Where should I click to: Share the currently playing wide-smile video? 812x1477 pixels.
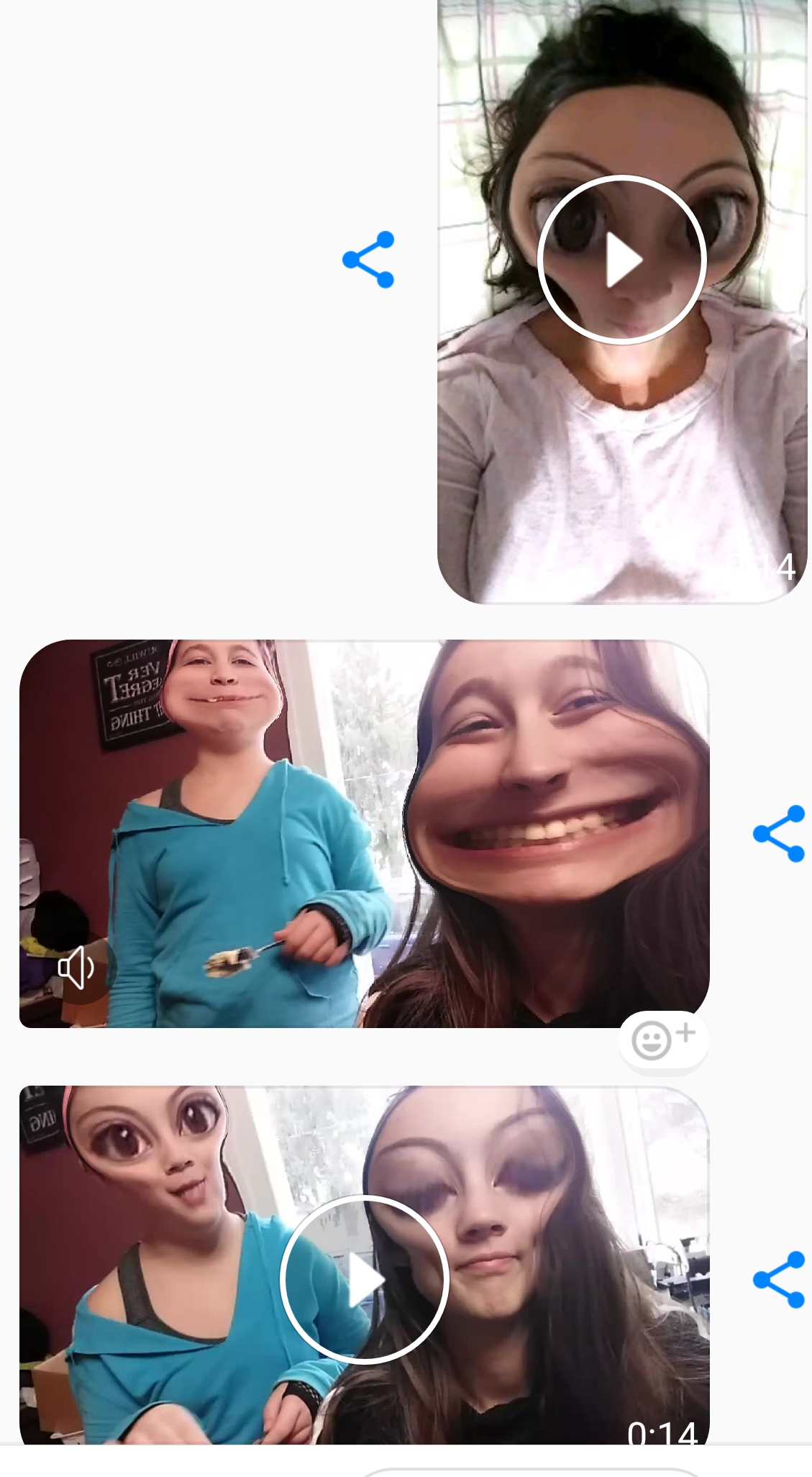779,834
